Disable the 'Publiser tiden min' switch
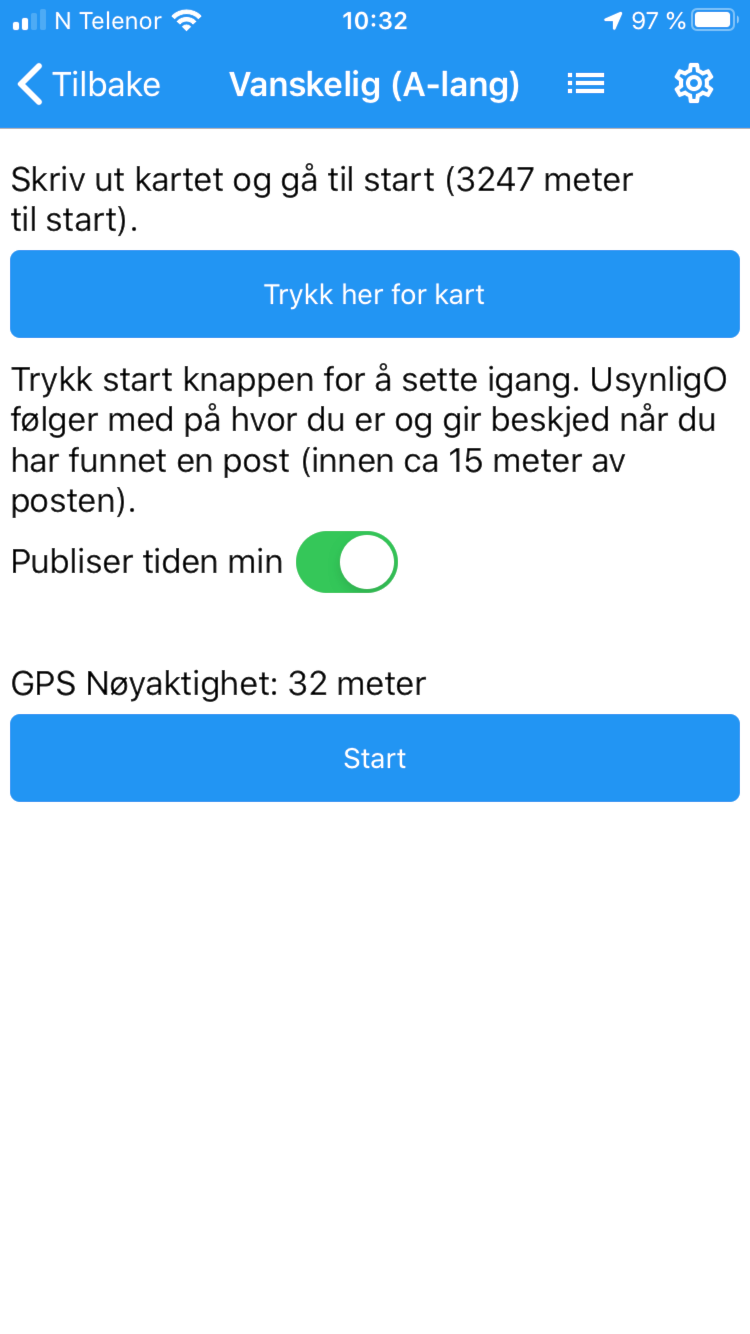Viewport: 750px width, 1334px height. 347,562
